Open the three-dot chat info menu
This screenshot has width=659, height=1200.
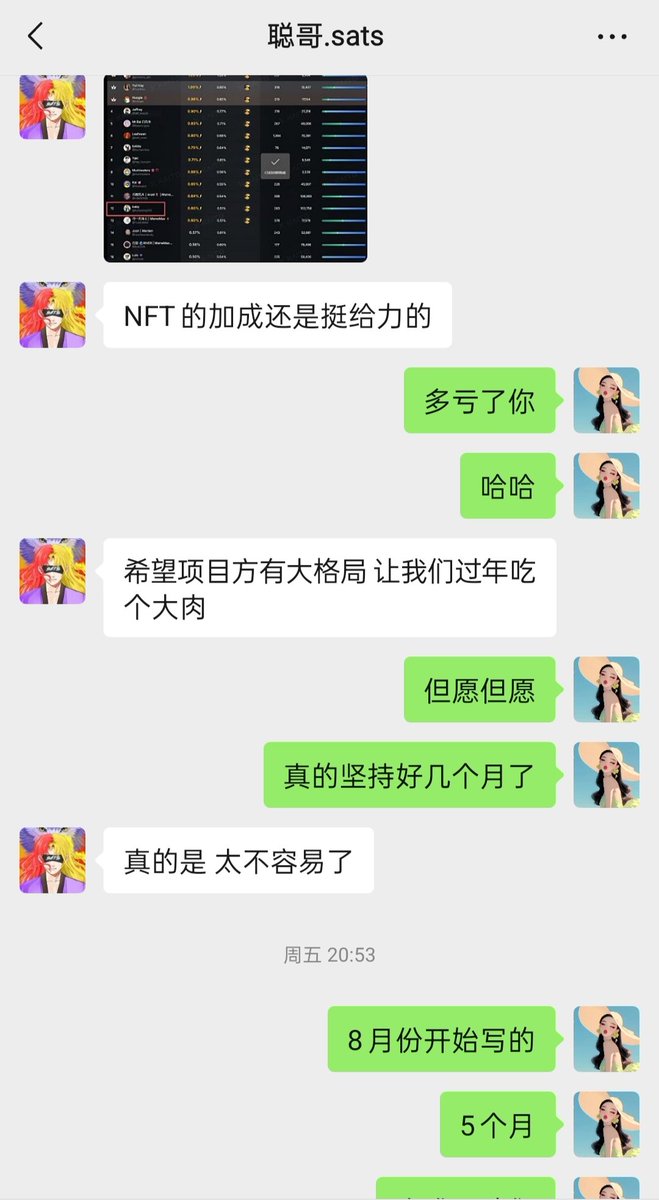point(611,37)
